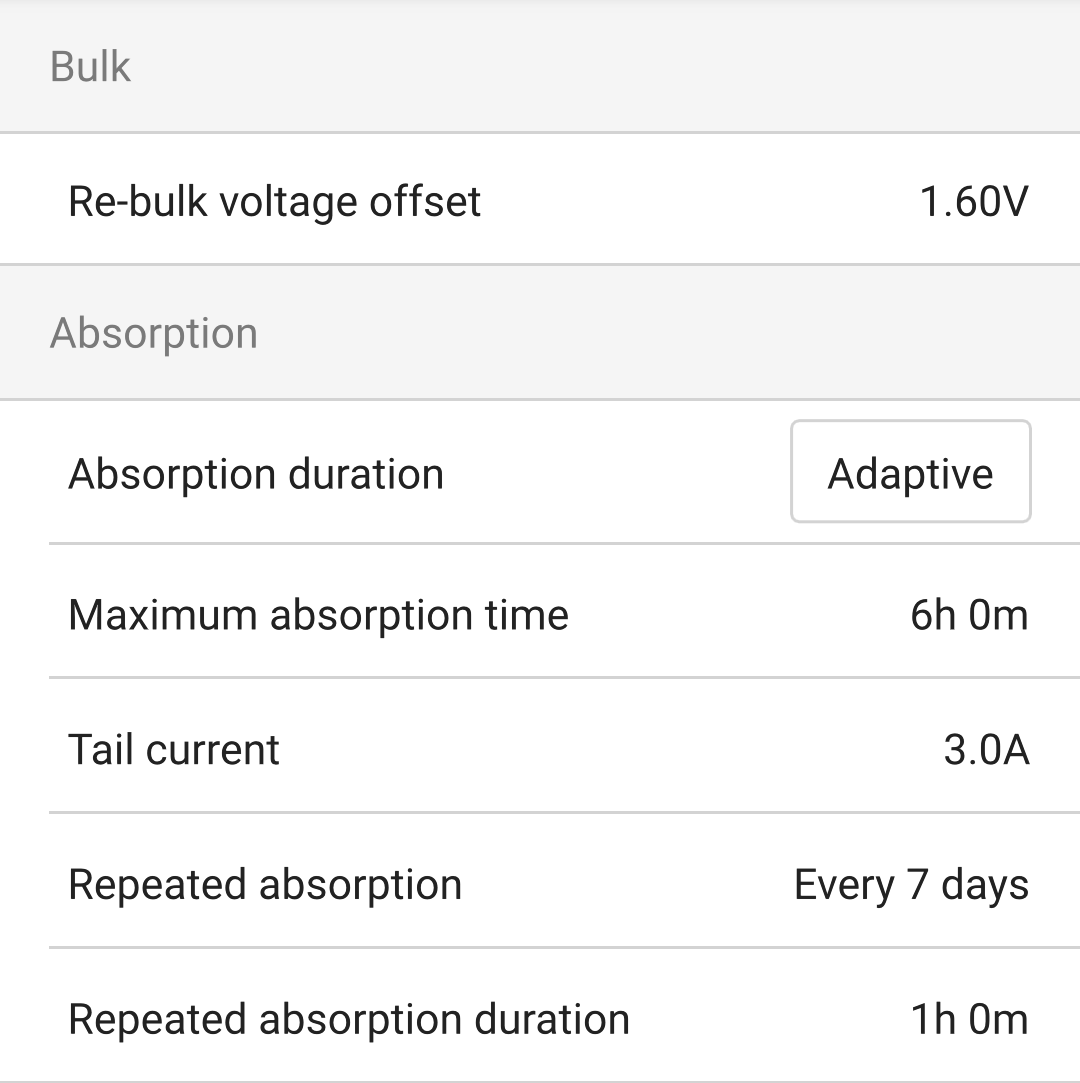Click the Re-bulk voltage offset label
Screen dimensions: 1080x1083
coord(275,200)
